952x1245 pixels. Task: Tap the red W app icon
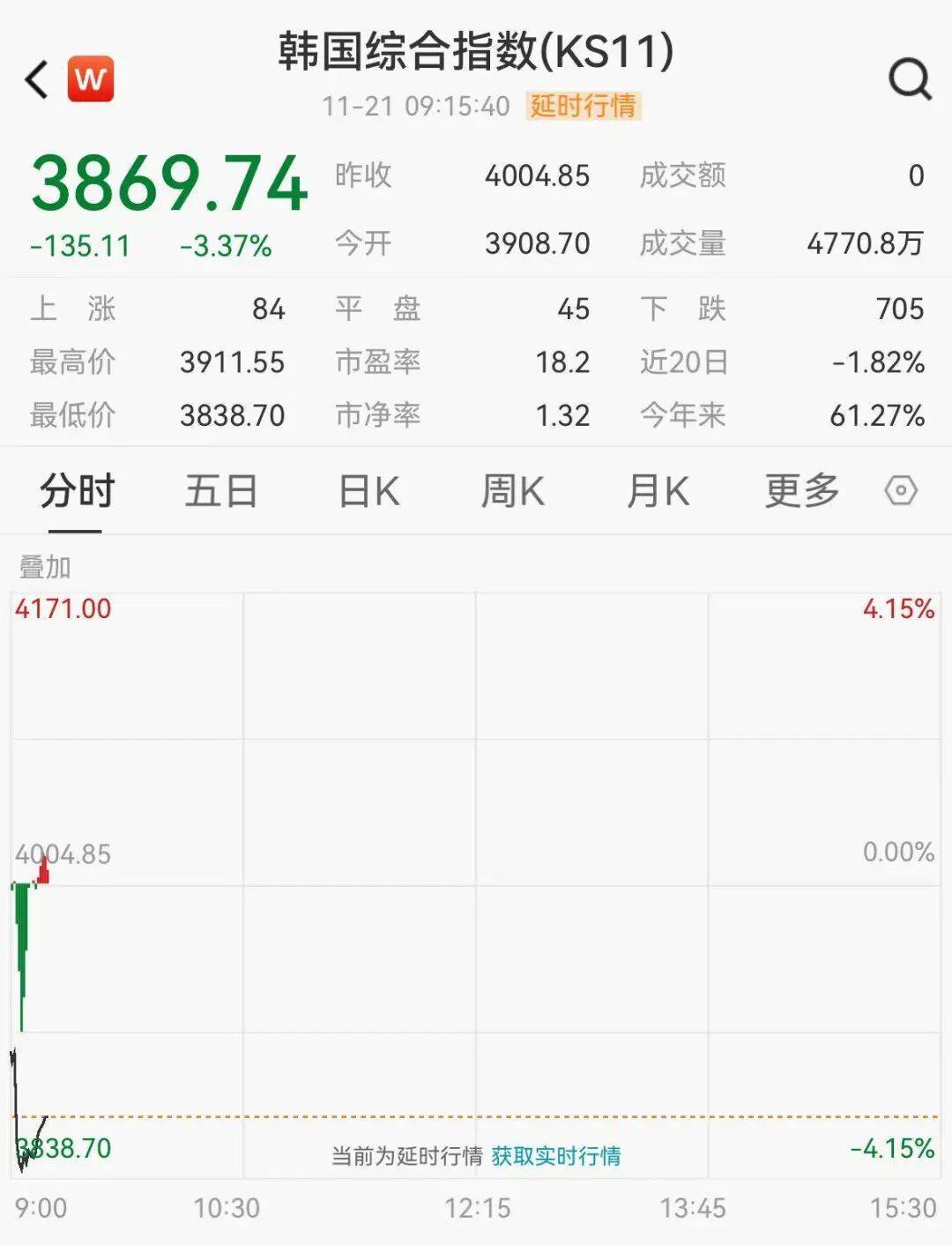(x=91, y=79)
